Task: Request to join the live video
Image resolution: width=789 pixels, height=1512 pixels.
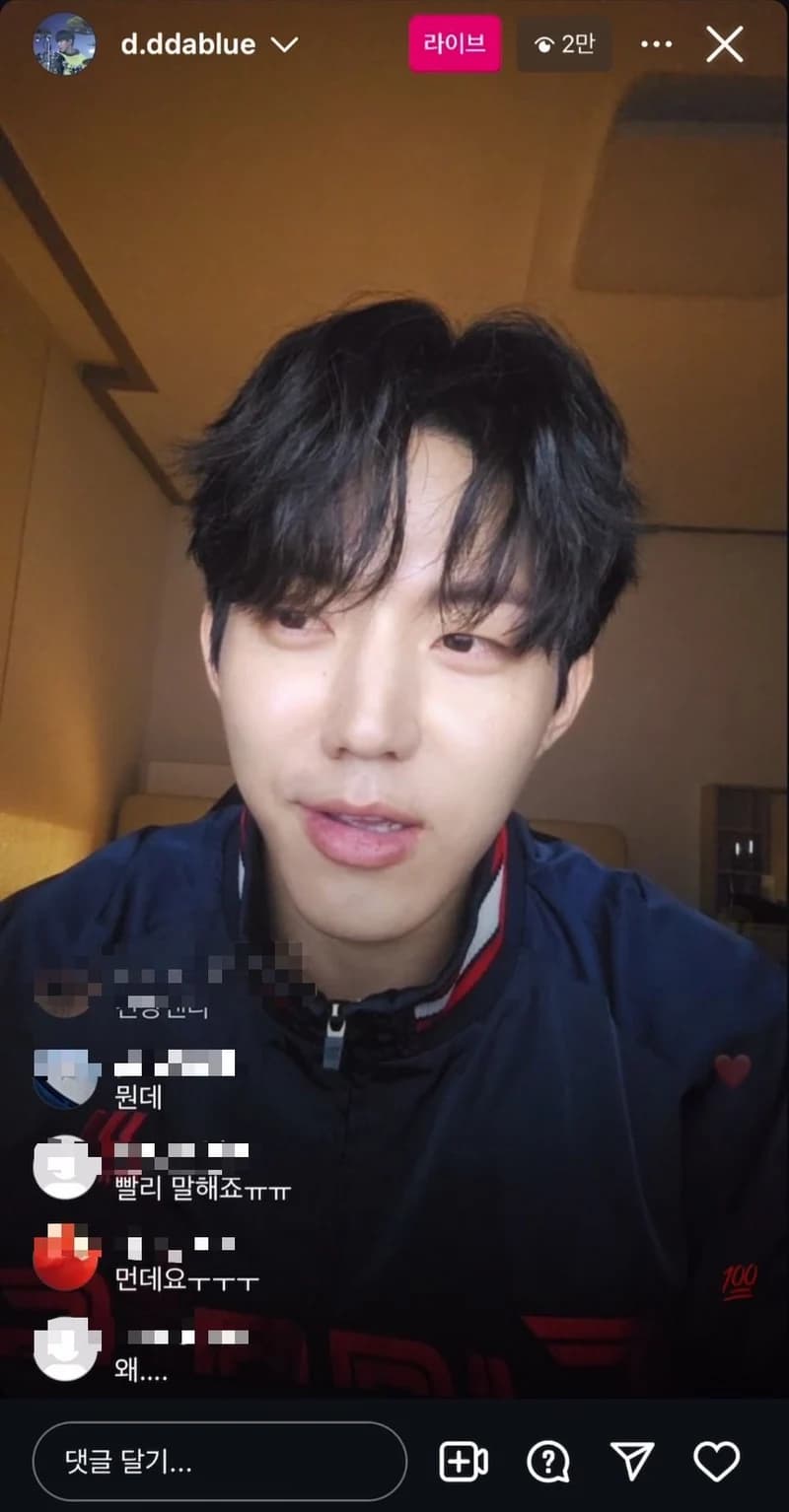Action: [x=463, y=1462]
